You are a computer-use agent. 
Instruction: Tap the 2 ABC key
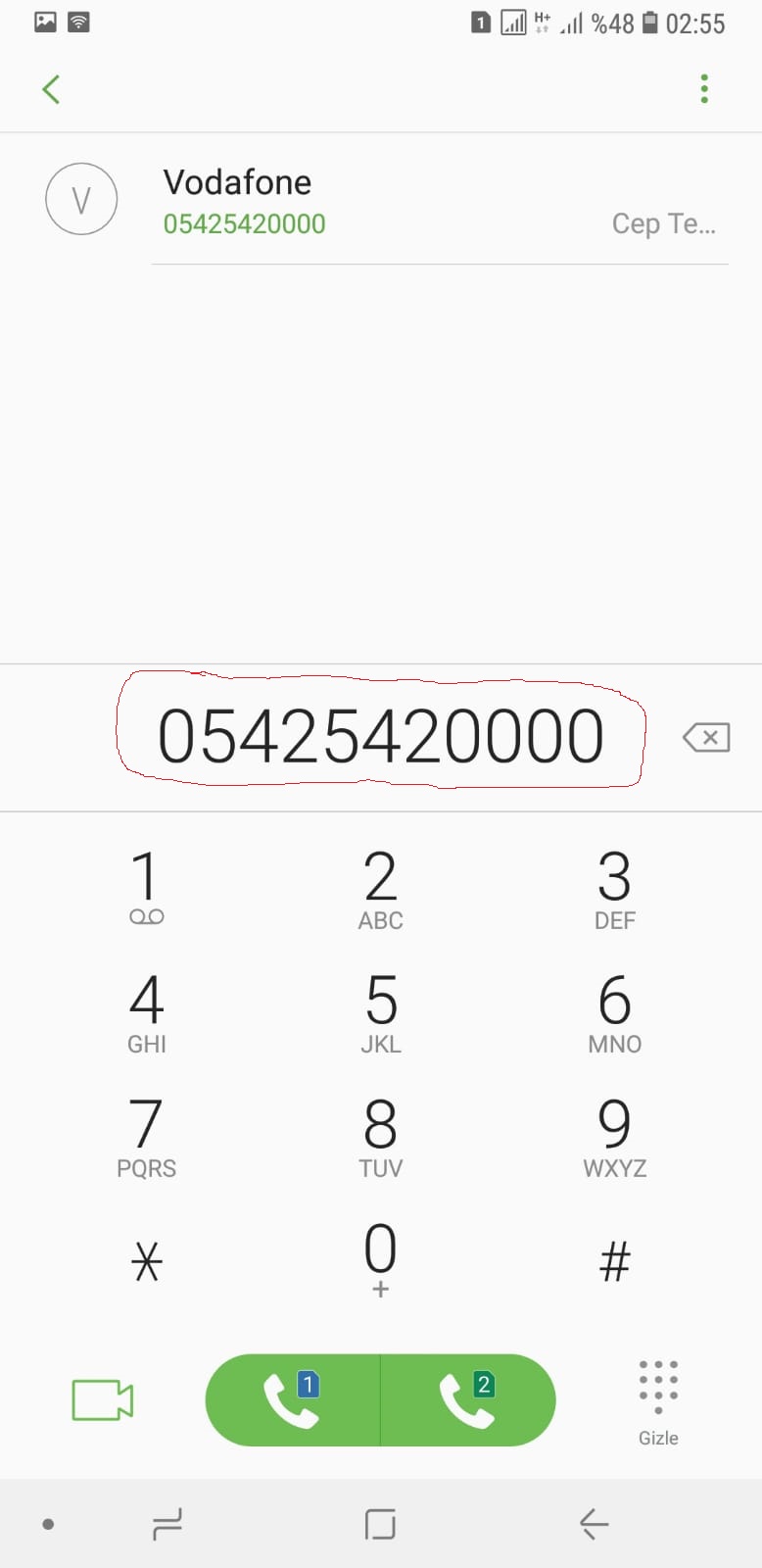pos(381,887)
